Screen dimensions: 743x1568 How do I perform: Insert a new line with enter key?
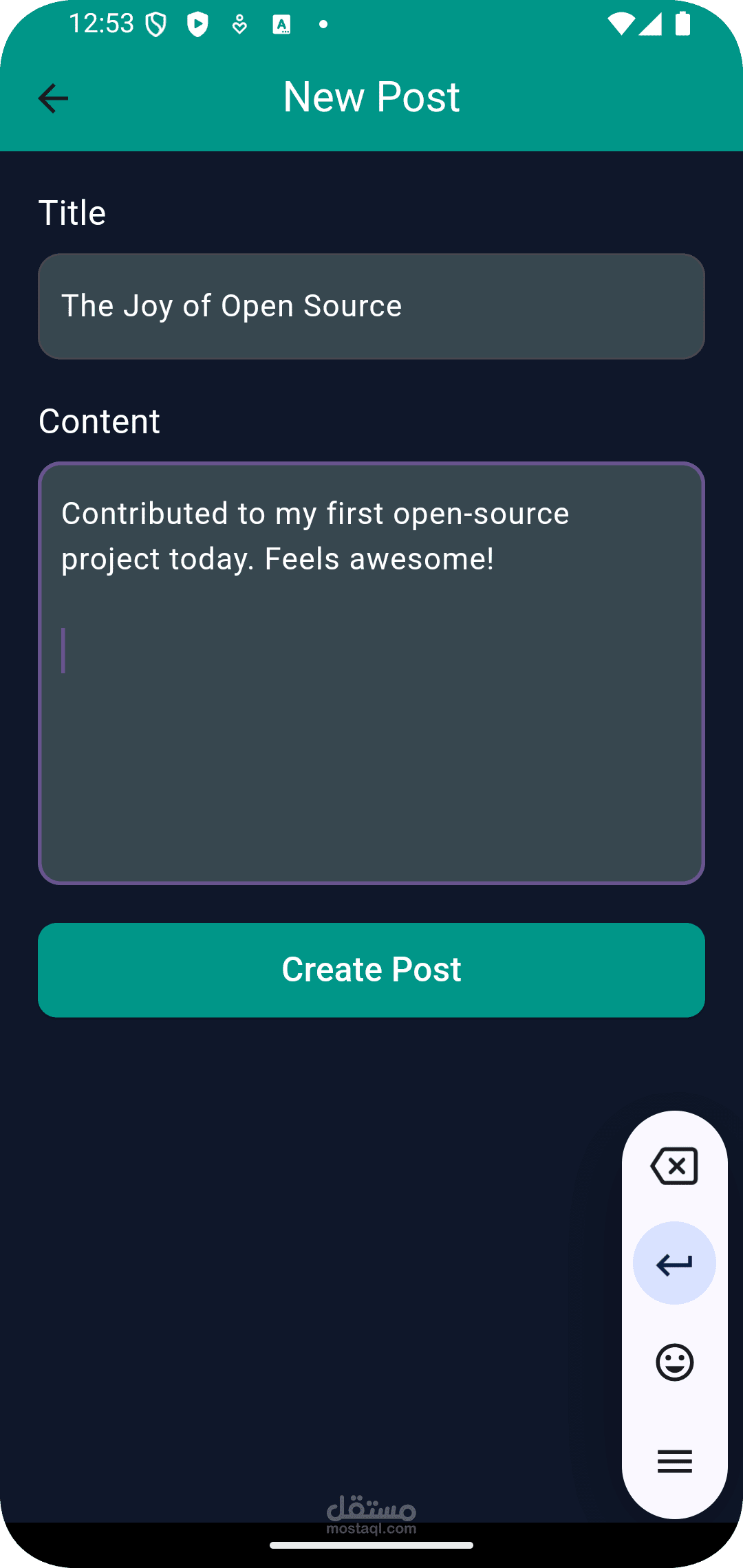click(x=674, y=1263)
